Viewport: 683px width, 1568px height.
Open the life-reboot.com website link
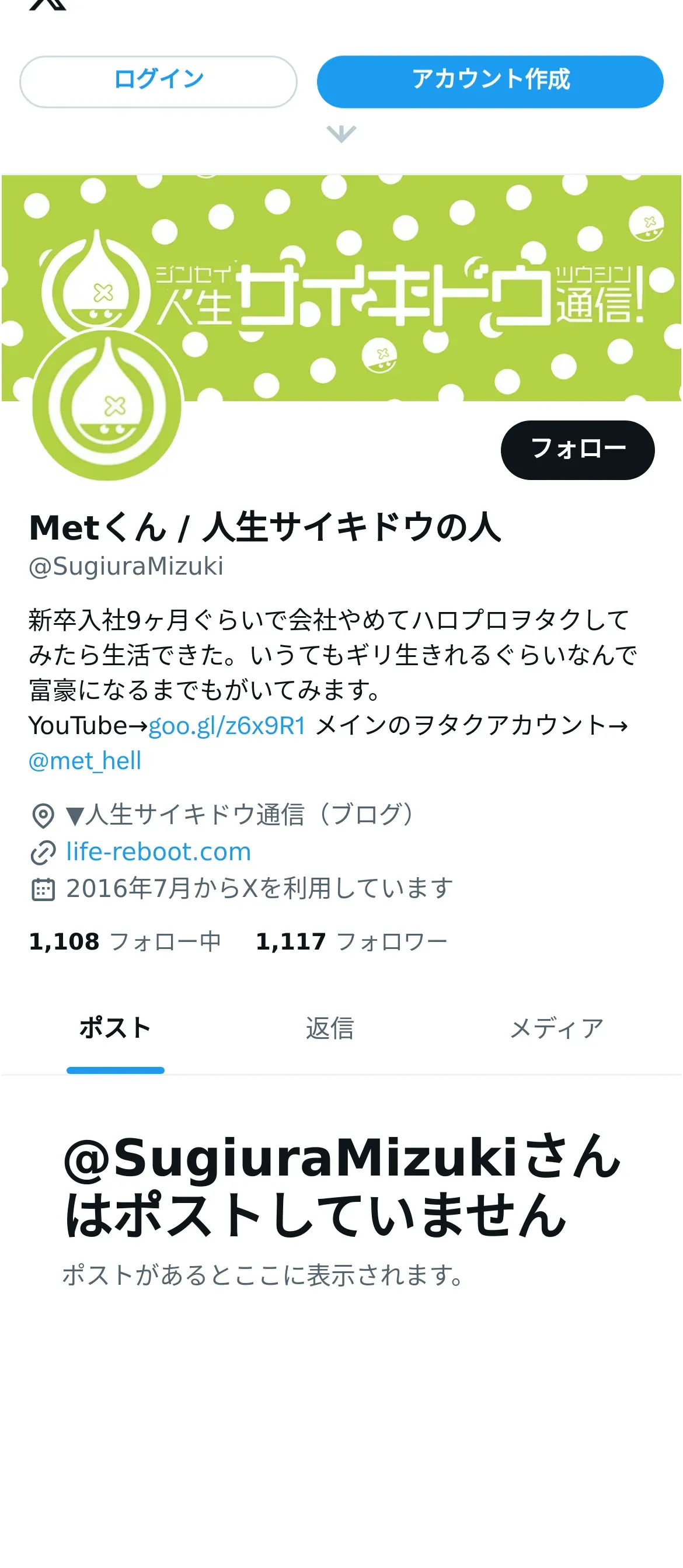click(158, 851)
